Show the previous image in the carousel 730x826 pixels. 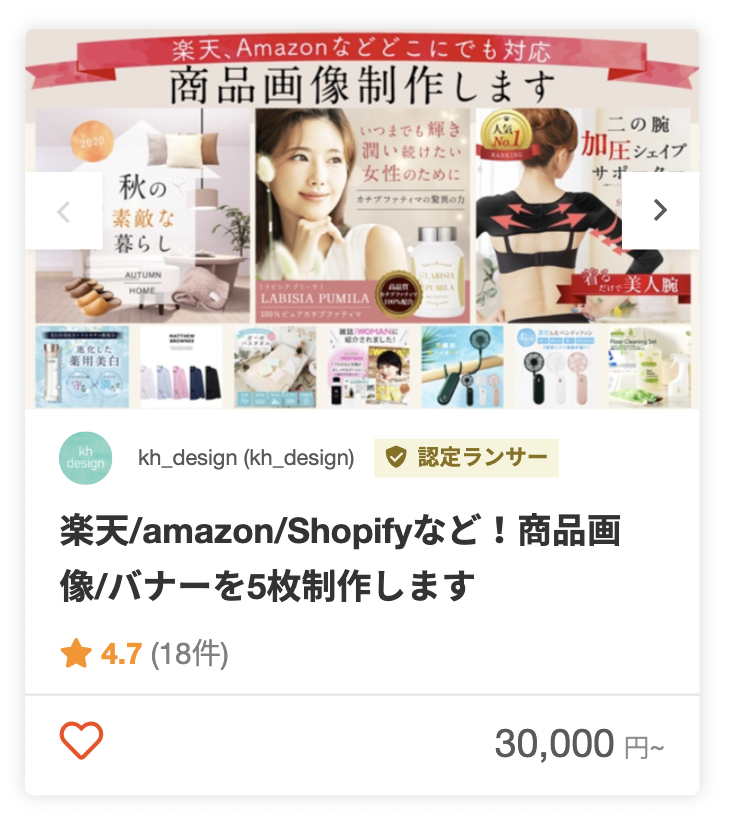(63, 211)
